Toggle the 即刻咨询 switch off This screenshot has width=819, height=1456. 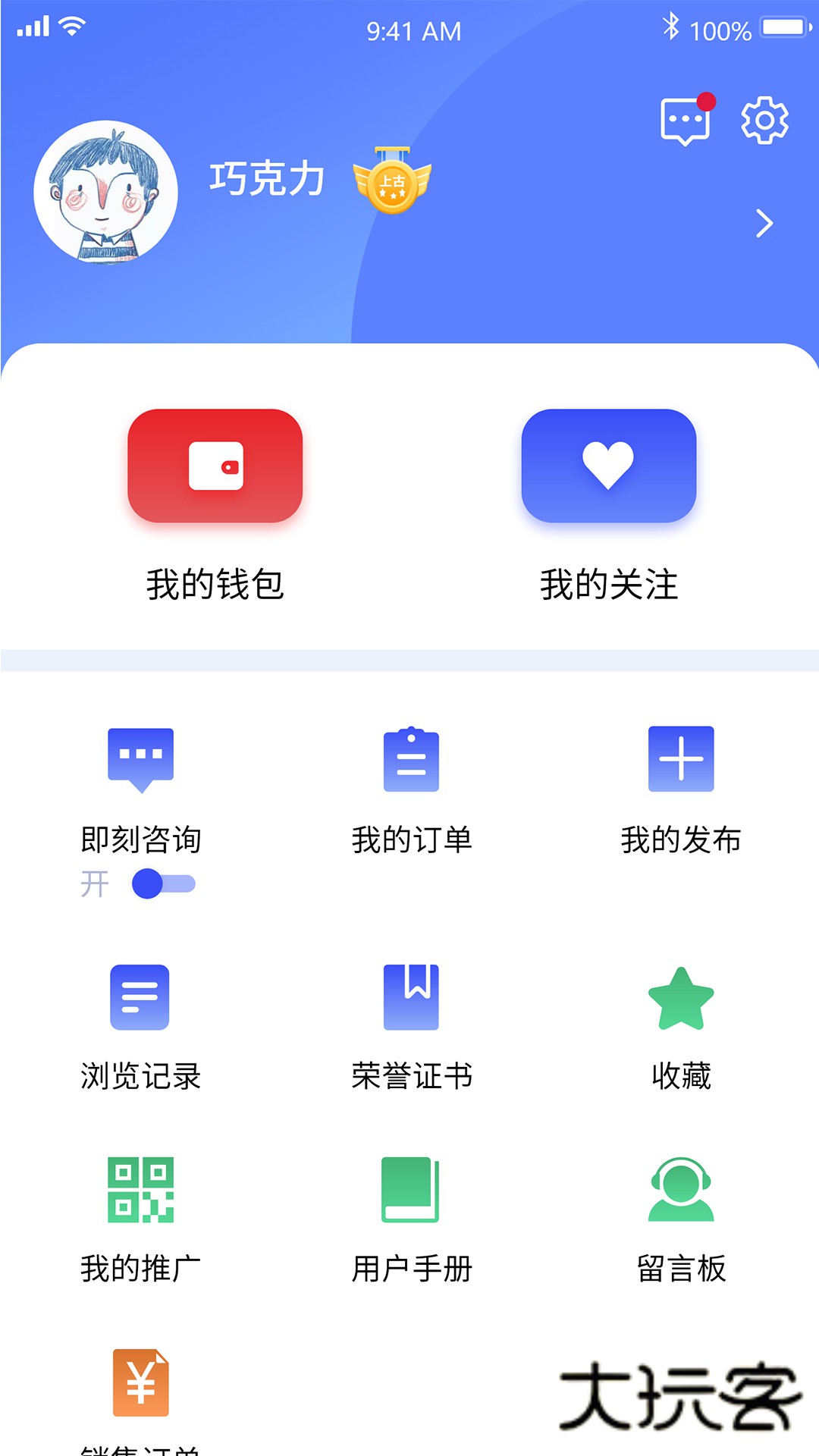pos(162,882)
